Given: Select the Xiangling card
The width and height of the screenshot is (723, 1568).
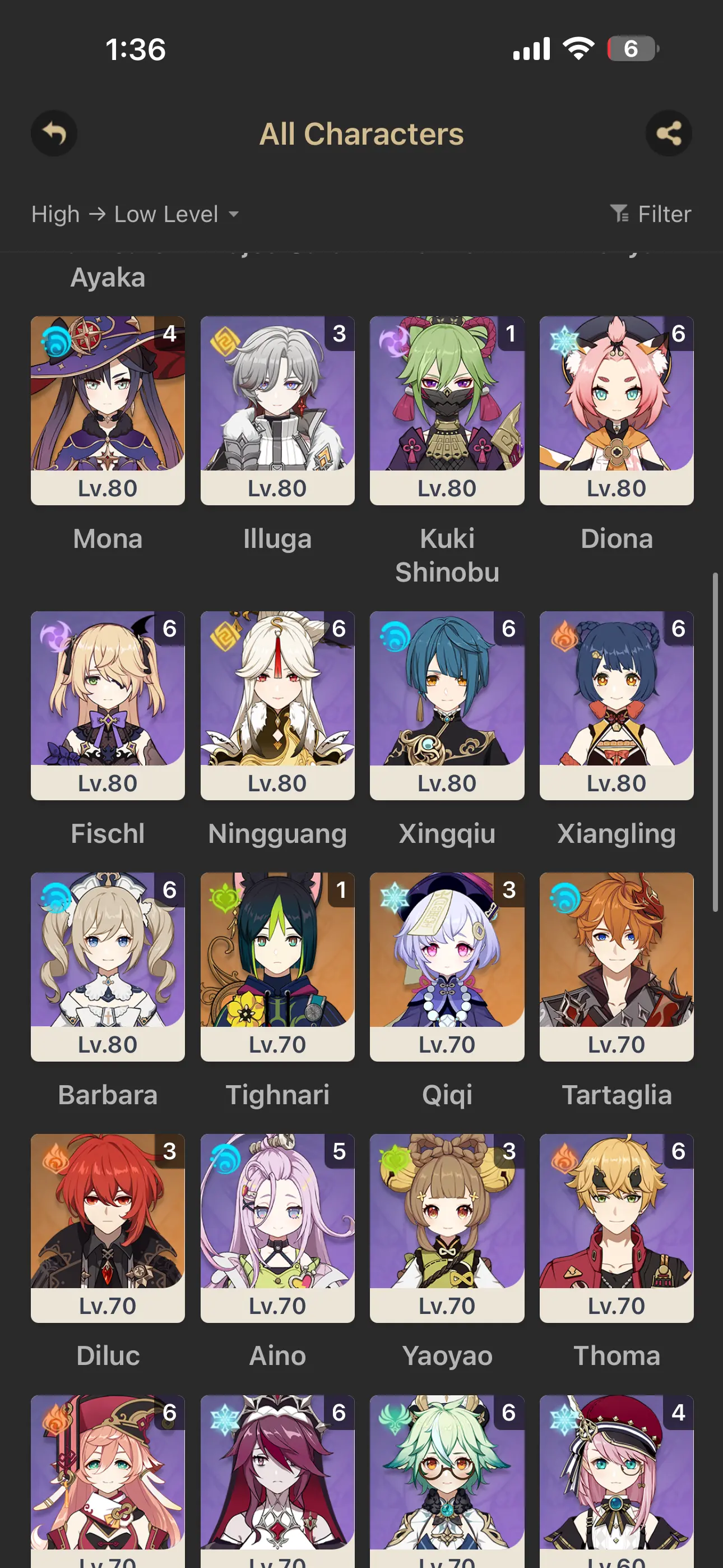Looking at the screenshot, I should point(617,705).
